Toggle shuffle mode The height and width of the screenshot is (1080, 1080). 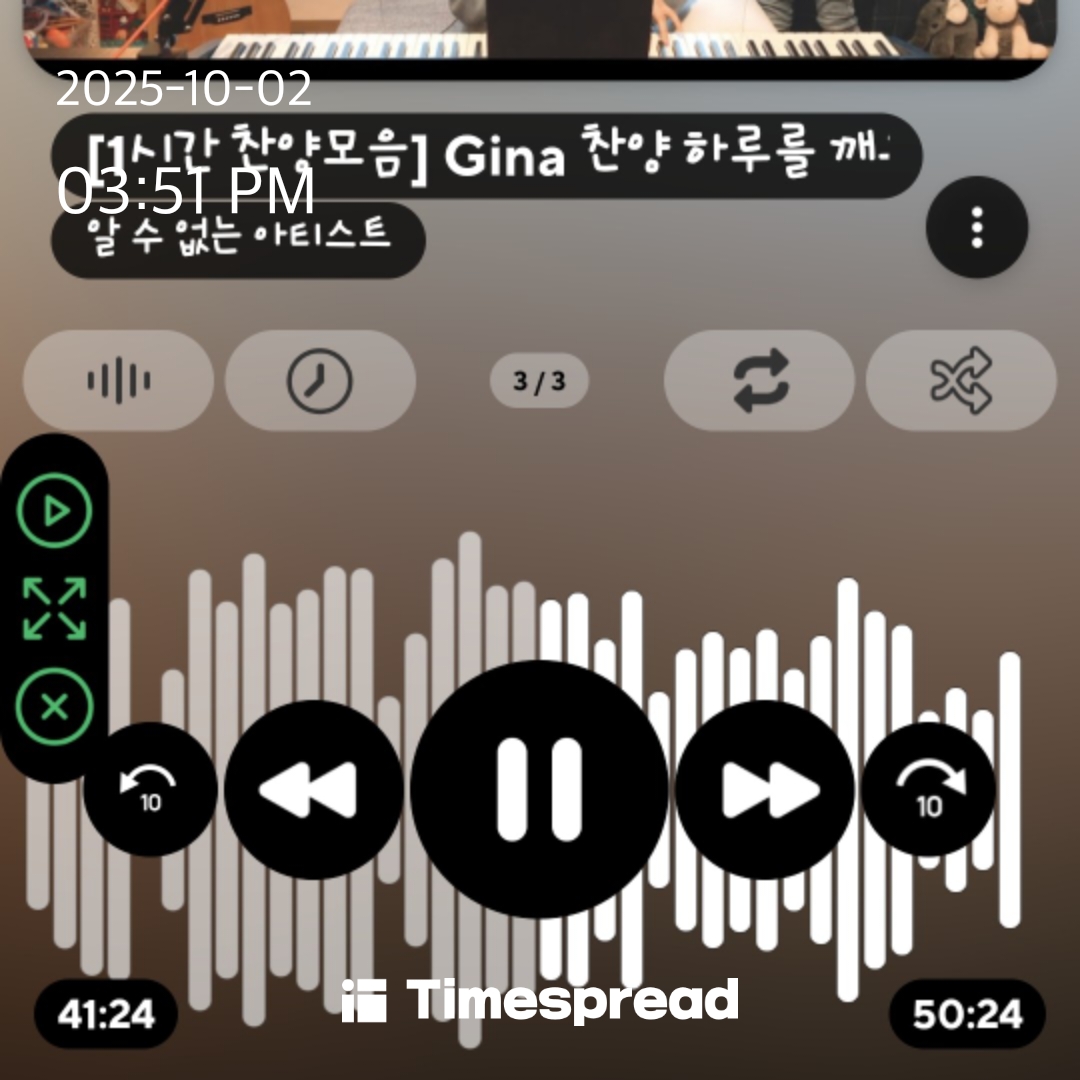[x=961, y=381]
